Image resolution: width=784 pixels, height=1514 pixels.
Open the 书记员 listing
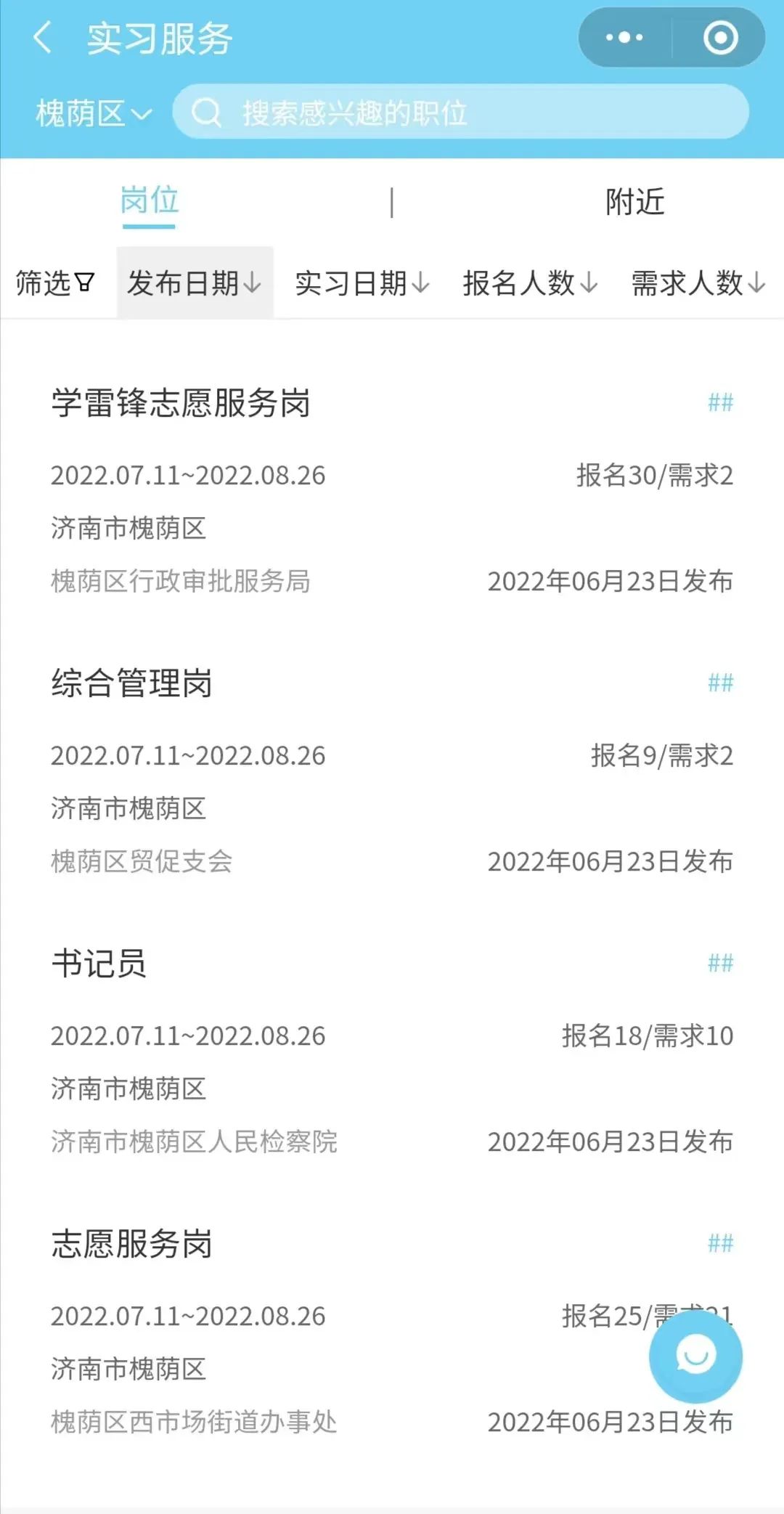[x=99, y=964]
